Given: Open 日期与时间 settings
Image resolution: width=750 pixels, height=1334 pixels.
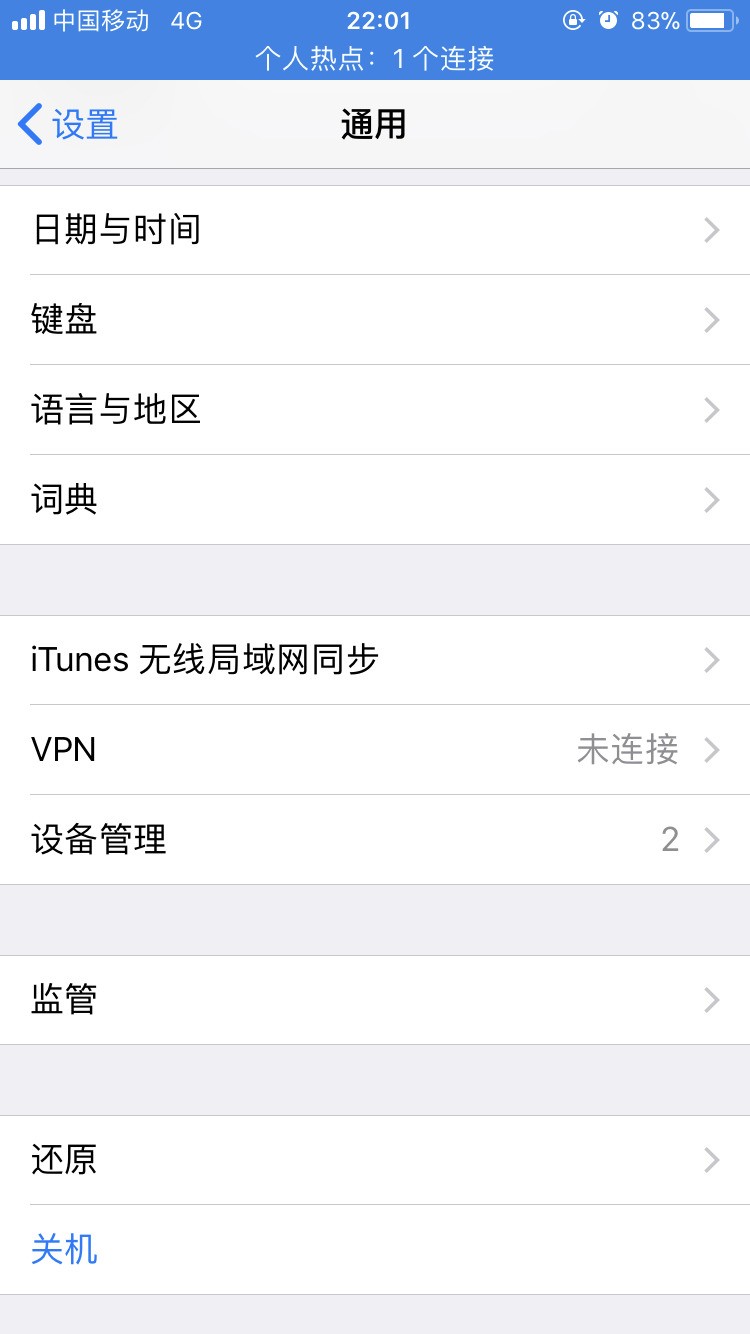Looking at the screenshot, I should coord(375,230).
